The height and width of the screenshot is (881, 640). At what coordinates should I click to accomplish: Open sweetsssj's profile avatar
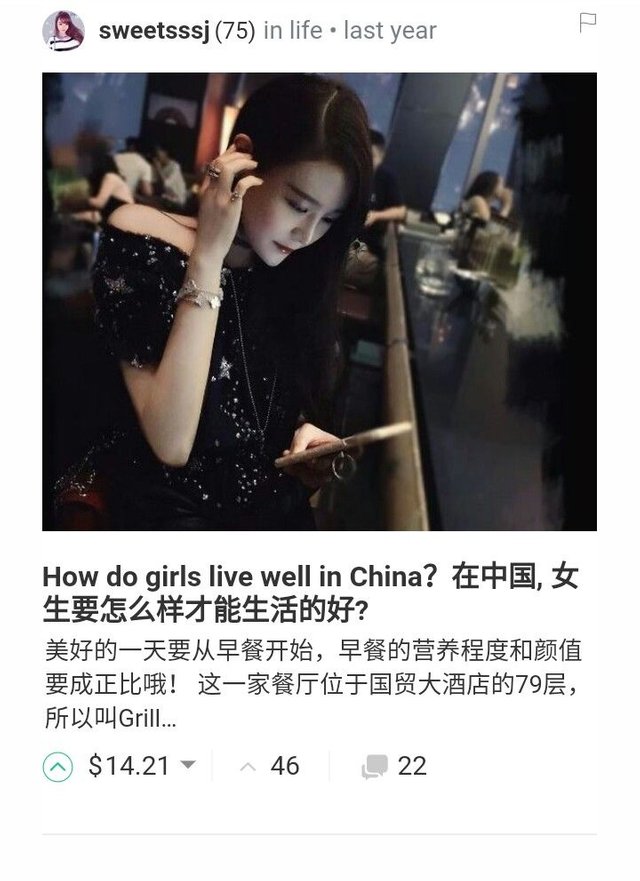click(x=63, y=31)
